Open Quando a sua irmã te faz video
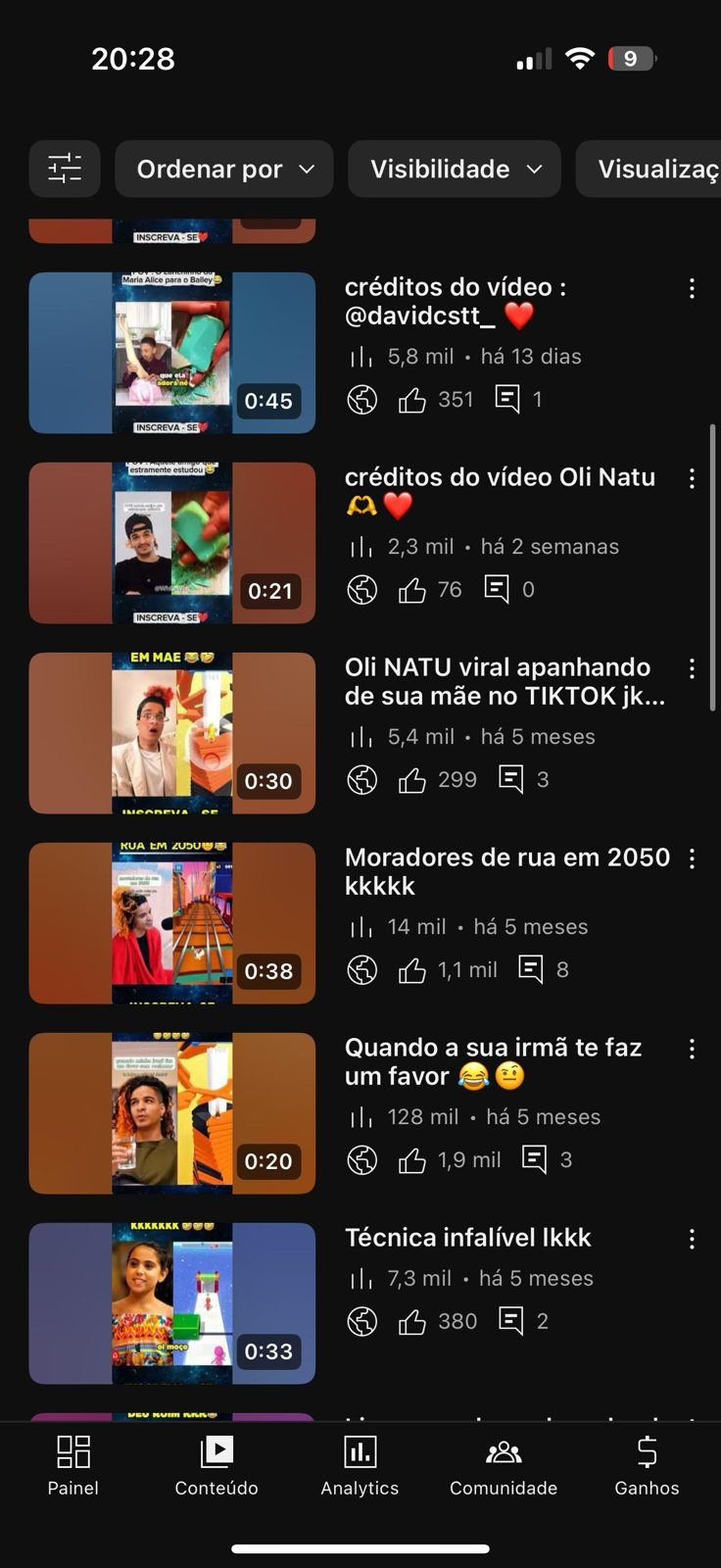Screen dimensions: 721x1568 172,1113
